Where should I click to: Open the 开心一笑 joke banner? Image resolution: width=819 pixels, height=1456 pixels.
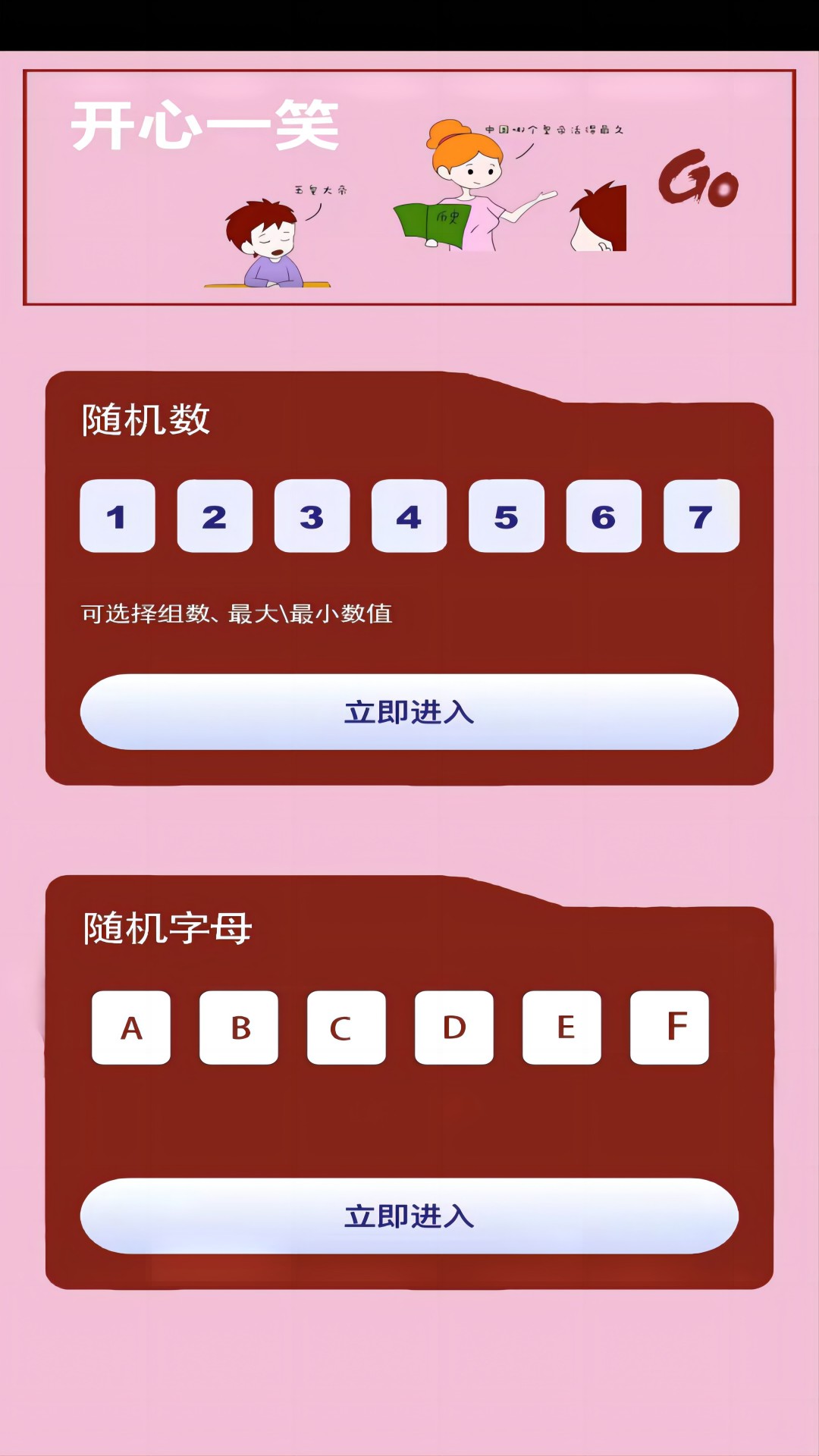click(409, 188)
